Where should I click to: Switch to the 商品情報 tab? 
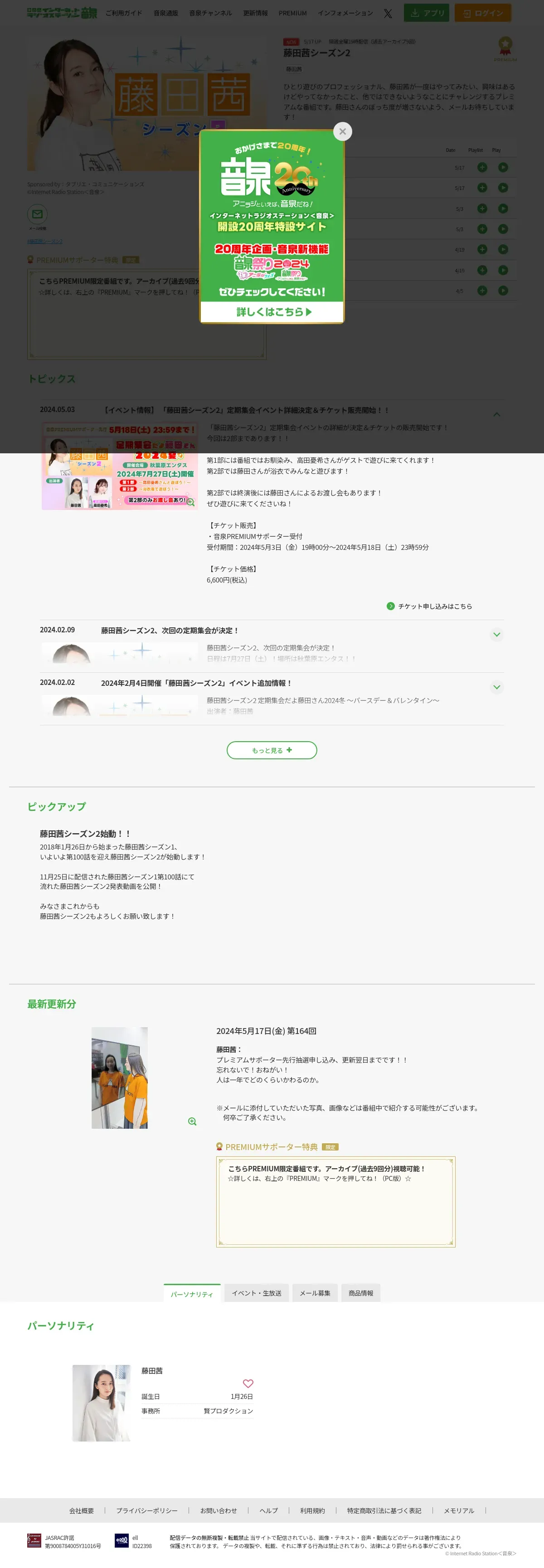(x=360, y=1293)
